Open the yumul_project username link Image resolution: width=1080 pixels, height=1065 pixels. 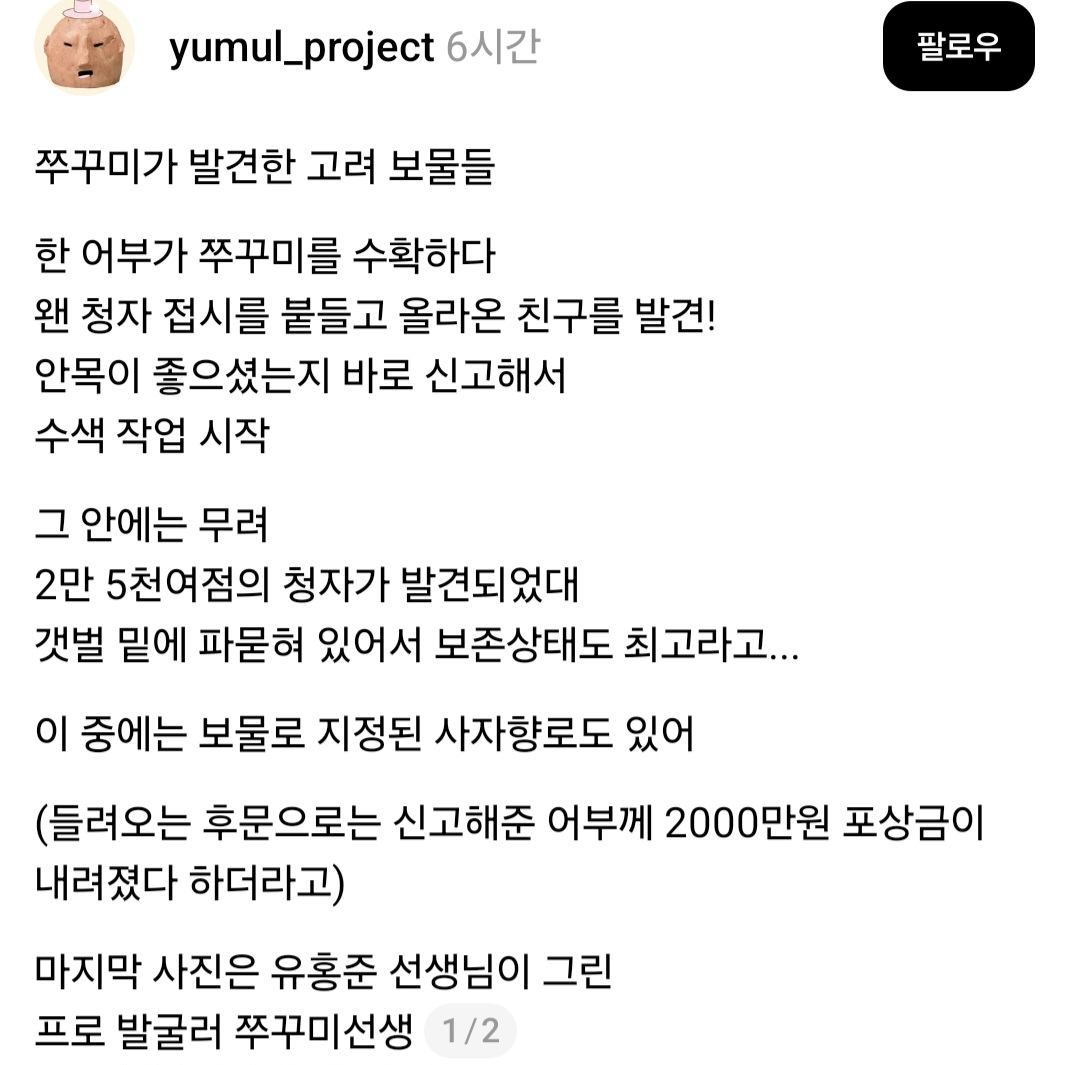tap(302, 48)
